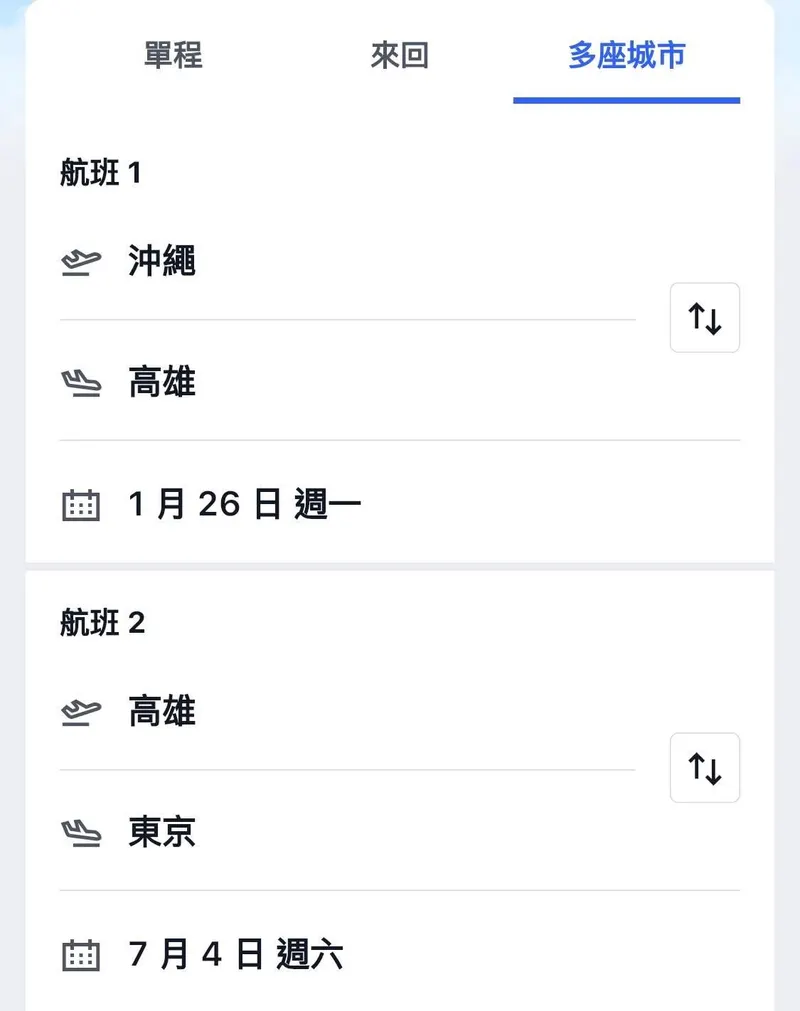
Task: Open date picker showing 1 月 26 日 週一
Action: (x=244, y=505)
